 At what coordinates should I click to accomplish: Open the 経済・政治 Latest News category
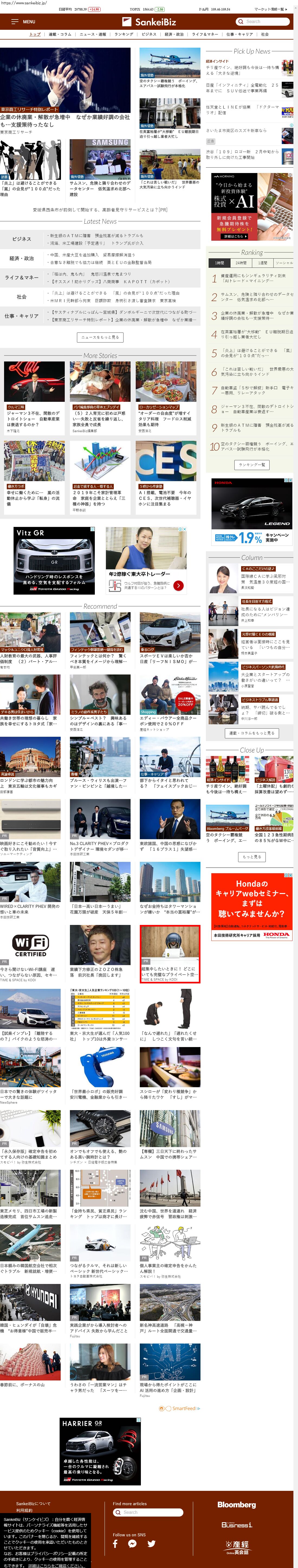click(22, 258)
